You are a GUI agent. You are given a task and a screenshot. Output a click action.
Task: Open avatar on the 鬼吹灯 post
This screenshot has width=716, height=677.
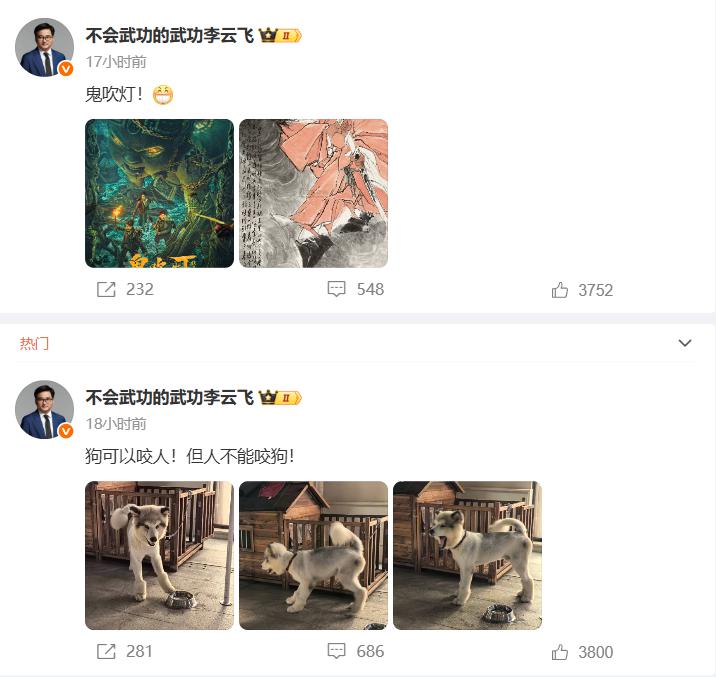pyautogui.click(x=45, y=47)
